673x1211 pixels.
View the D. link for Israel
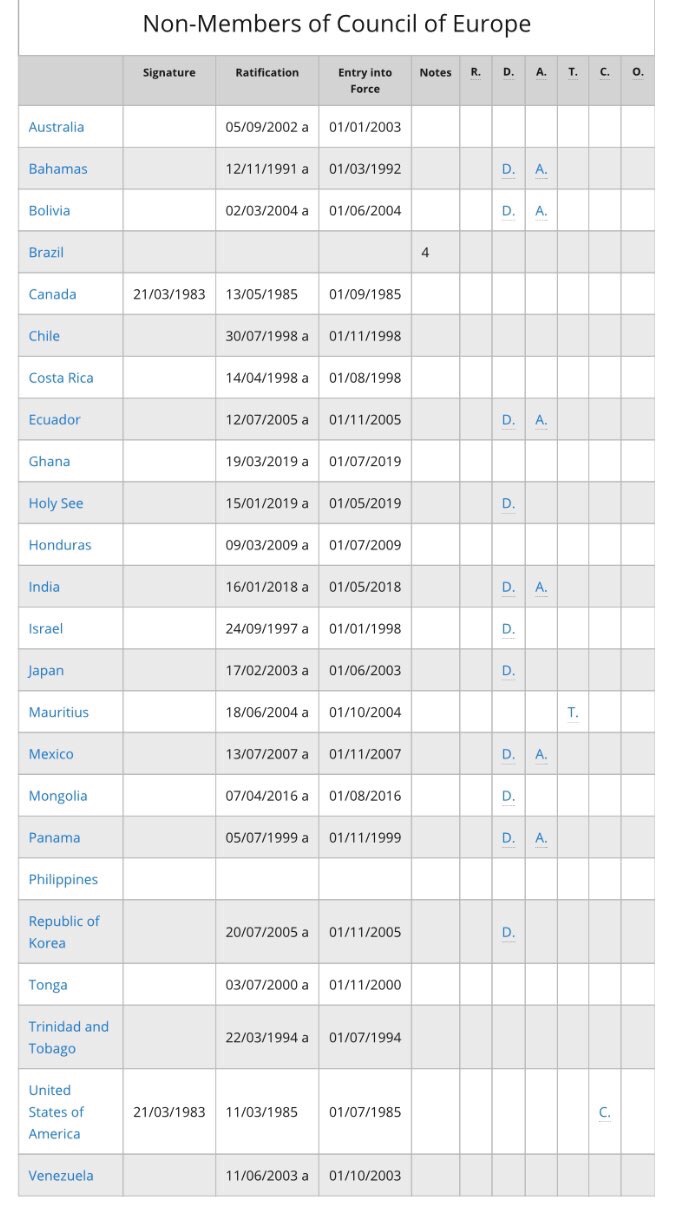(x=508, y=629)
